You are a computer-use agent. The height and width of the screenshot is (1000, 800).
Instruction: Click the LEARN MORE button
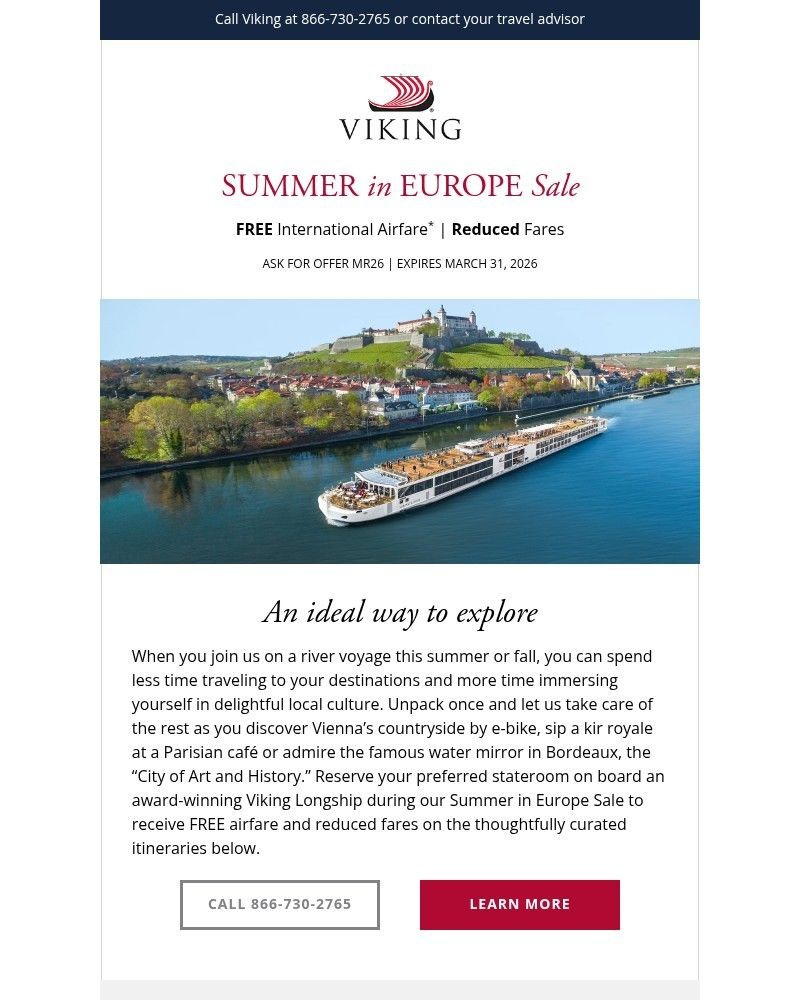click(x=520, y=904)
